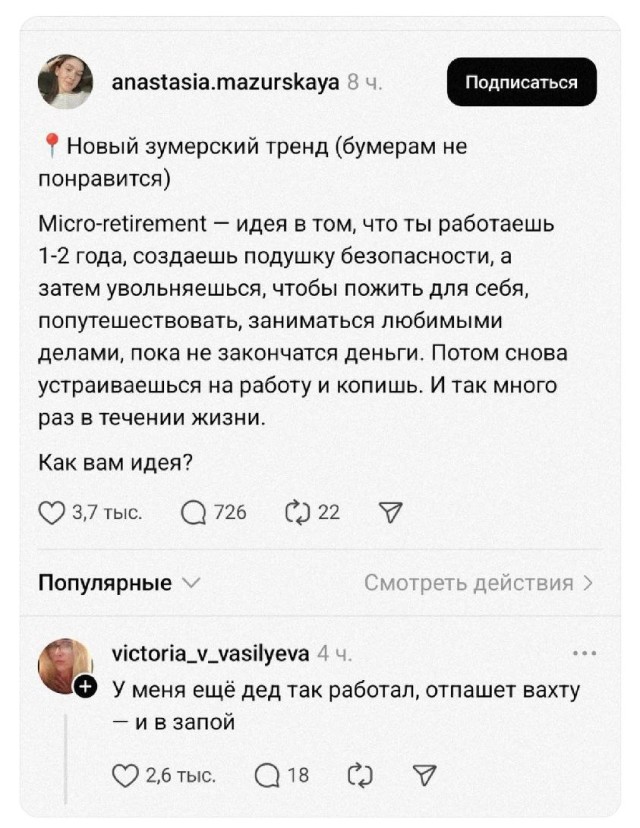The height and width of the screenshot is (828, 640).
Task: Reply to victoria_v_vasilyeva's comment
Action: coord(268,774)
